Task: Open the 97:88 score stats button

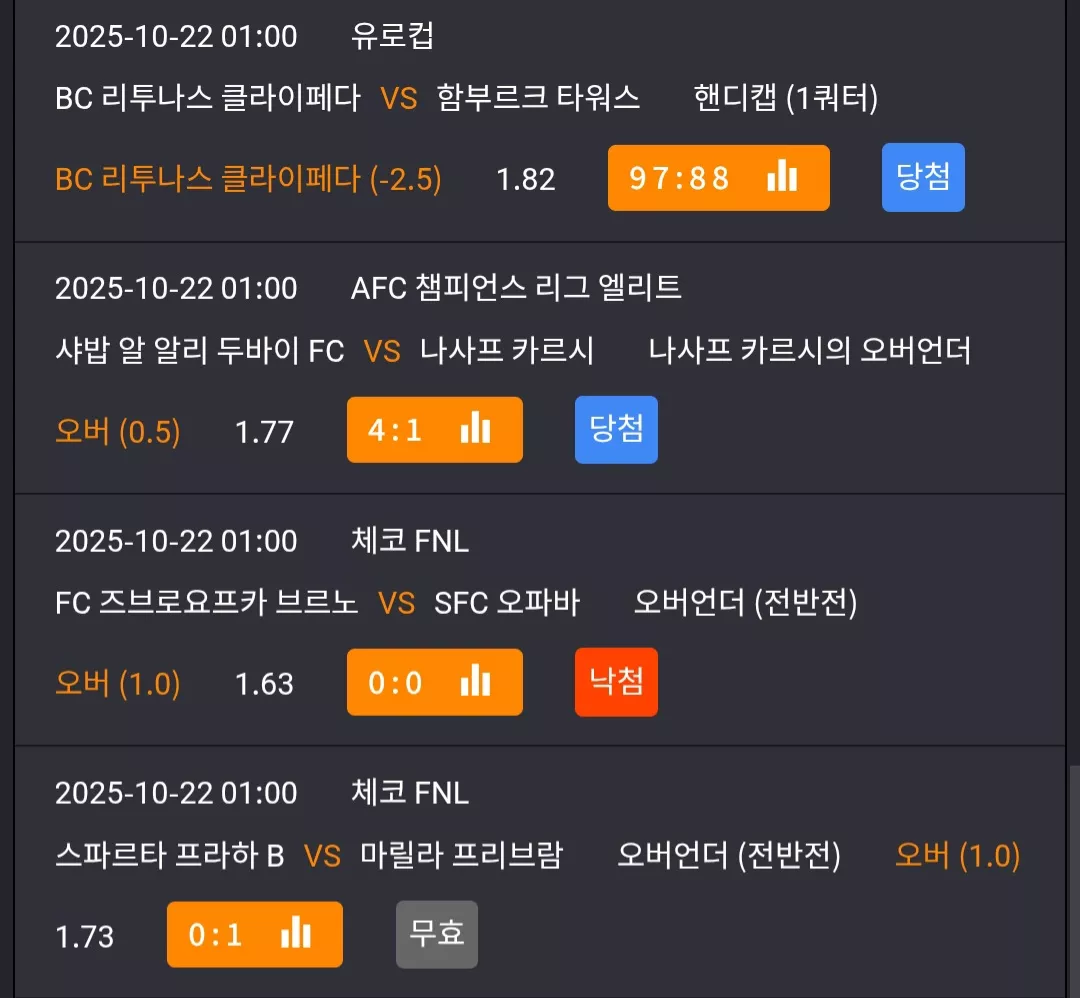Action: pos(718,178)
